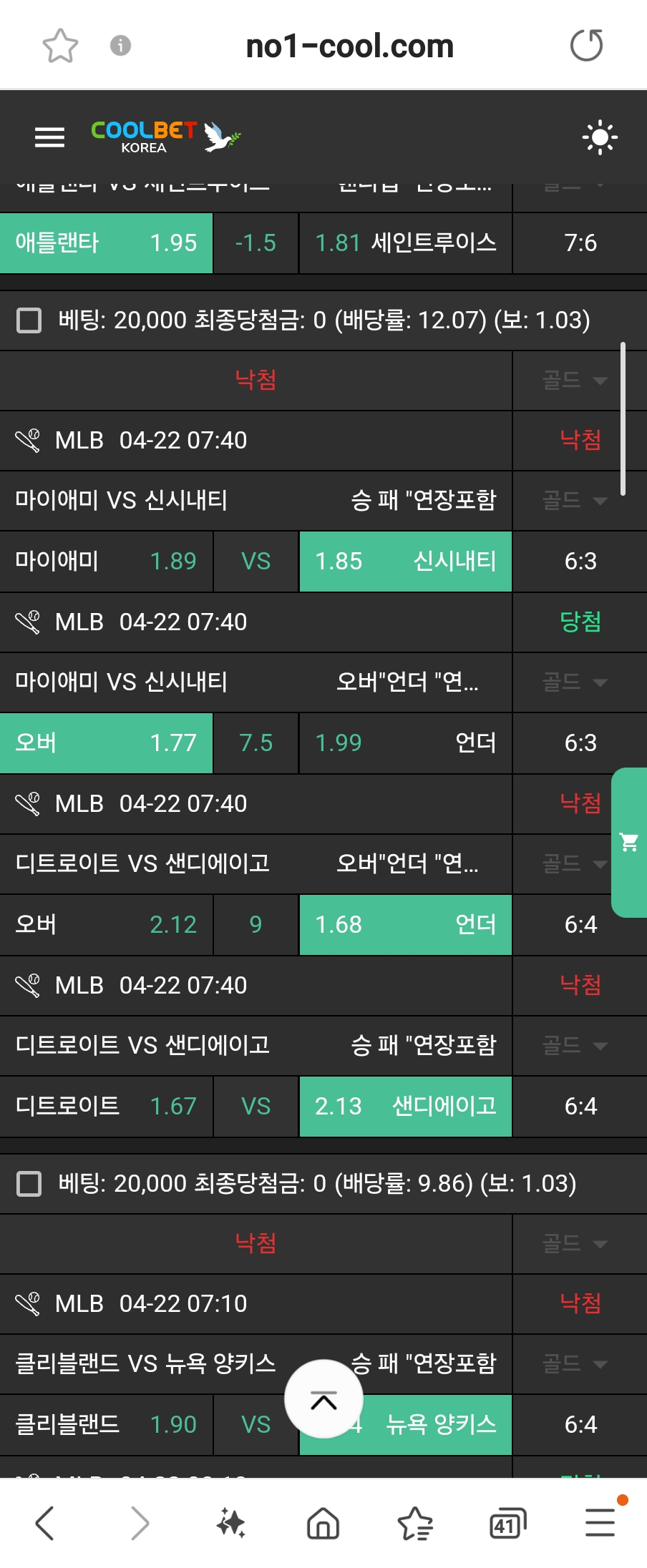The image size is (647, 1568).
Task: Open the browser AI sparkle tool
Action: [230, 1522]
